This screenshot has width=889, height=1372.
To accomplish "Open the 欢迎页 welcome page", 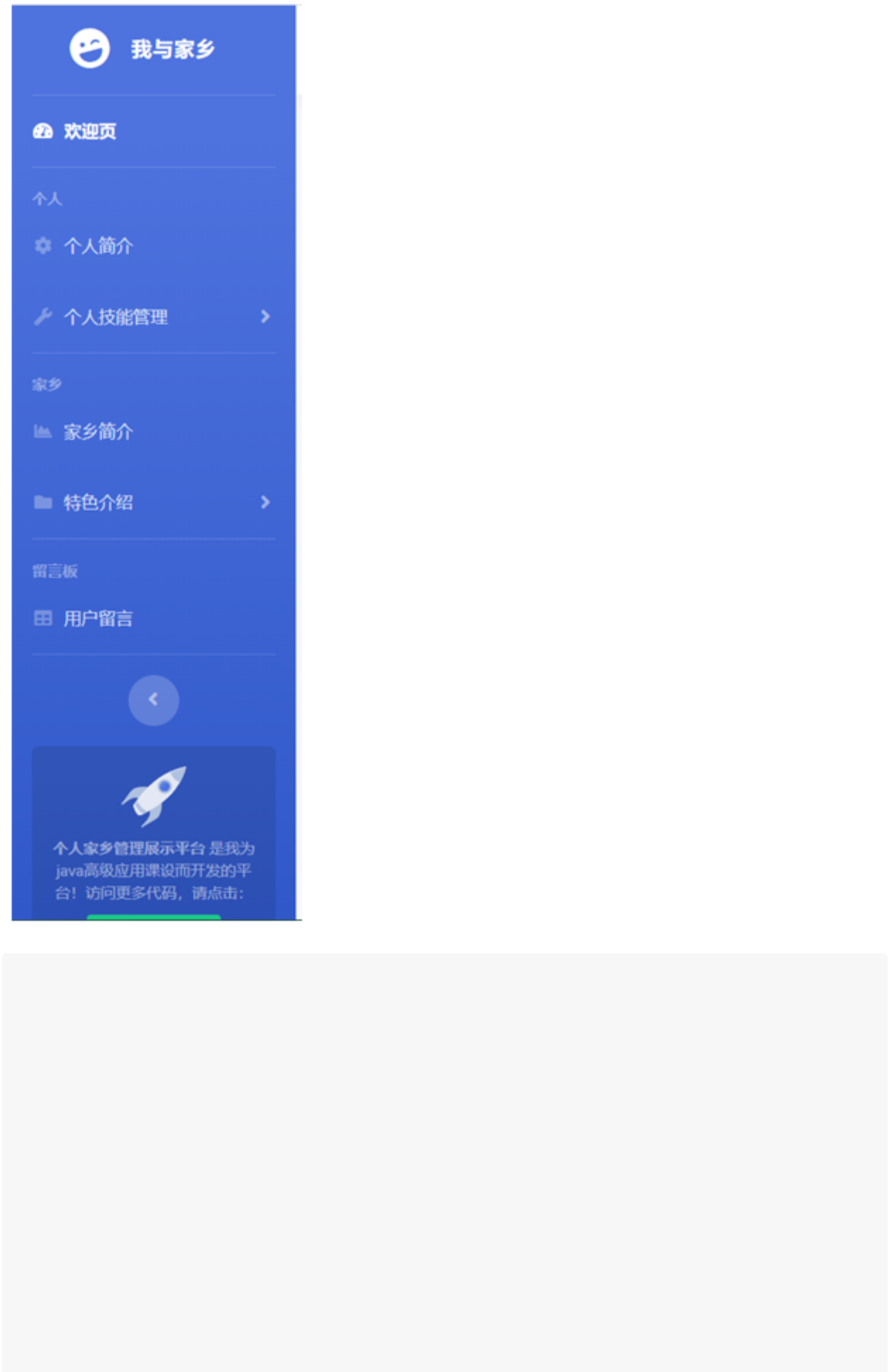I will point(90,132).
